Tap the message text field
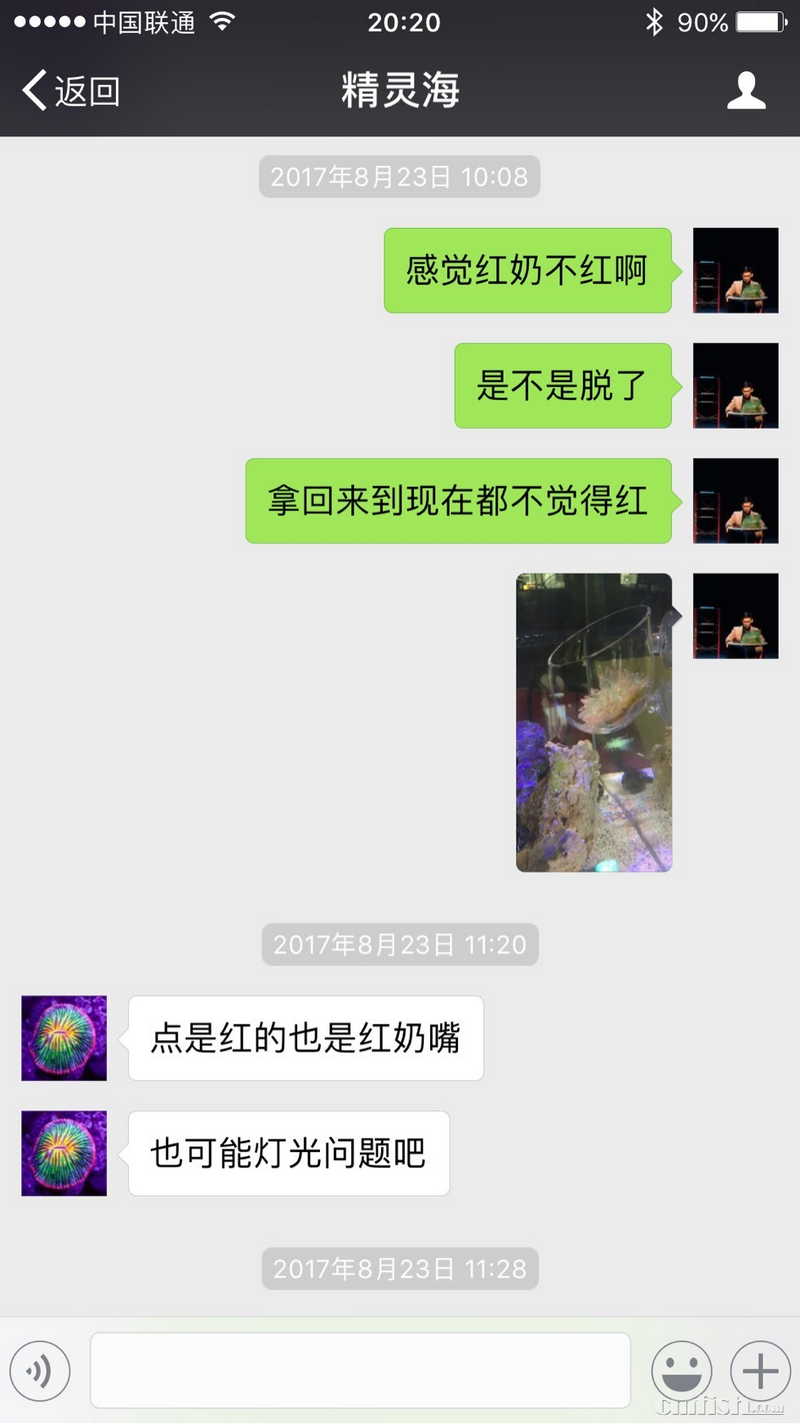This screenshot has height=1424, width=800. click(x=360, y=1370)
